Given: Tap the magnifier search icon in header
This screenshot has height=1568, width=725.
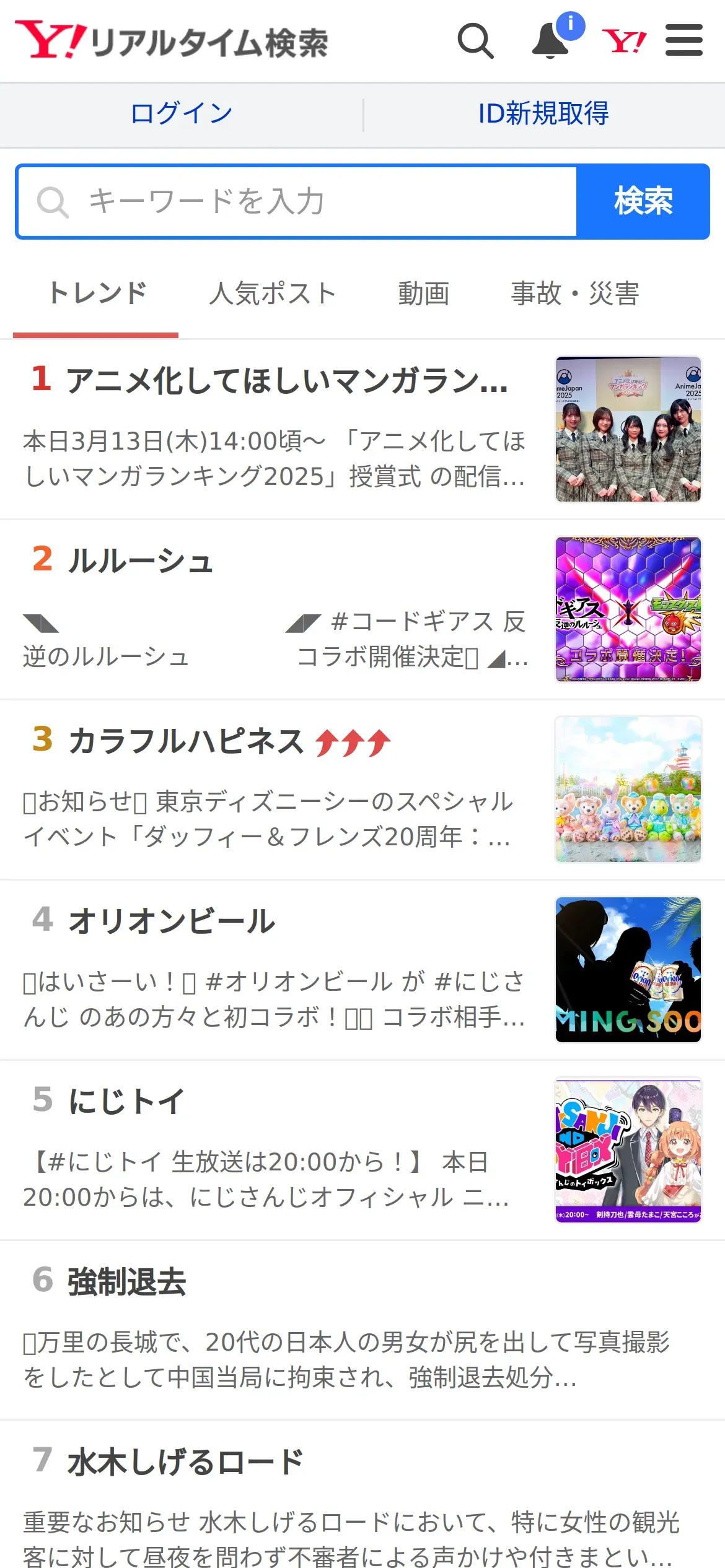Looking at the screenshot, I should [475, 41].
